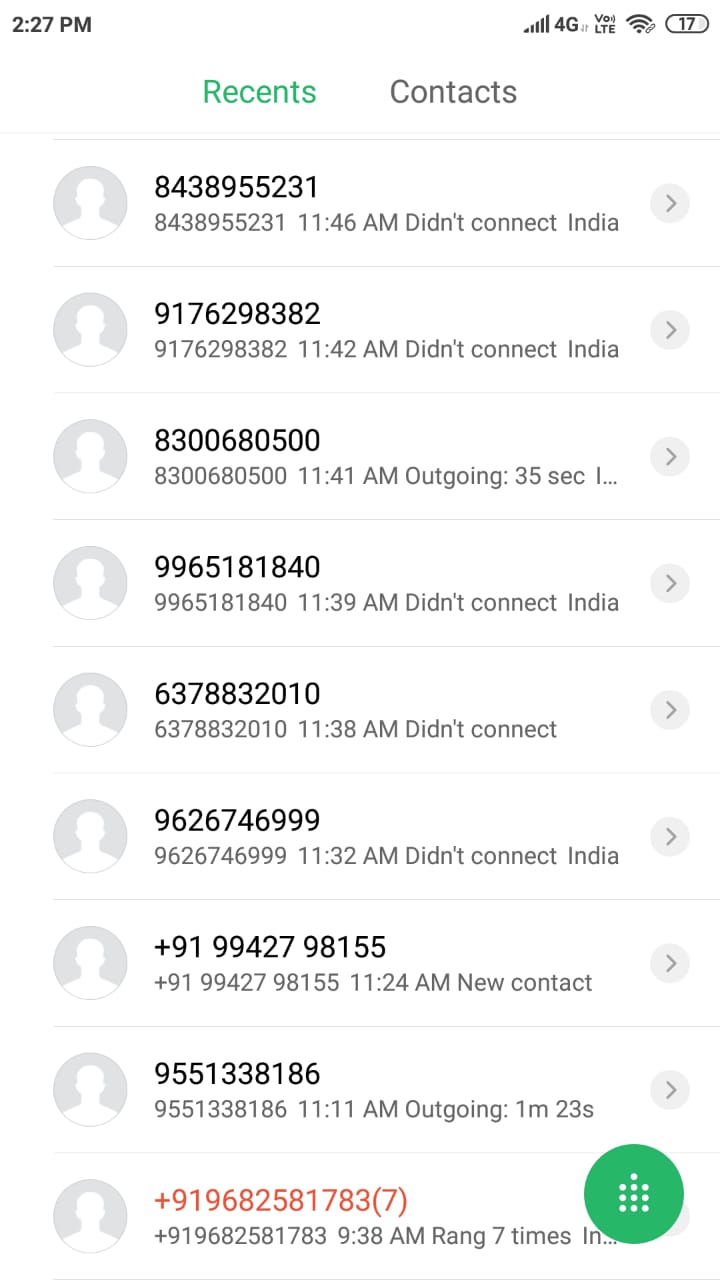Open details arrow for 9176298382
720x1280 pixels.
point(670,330)
